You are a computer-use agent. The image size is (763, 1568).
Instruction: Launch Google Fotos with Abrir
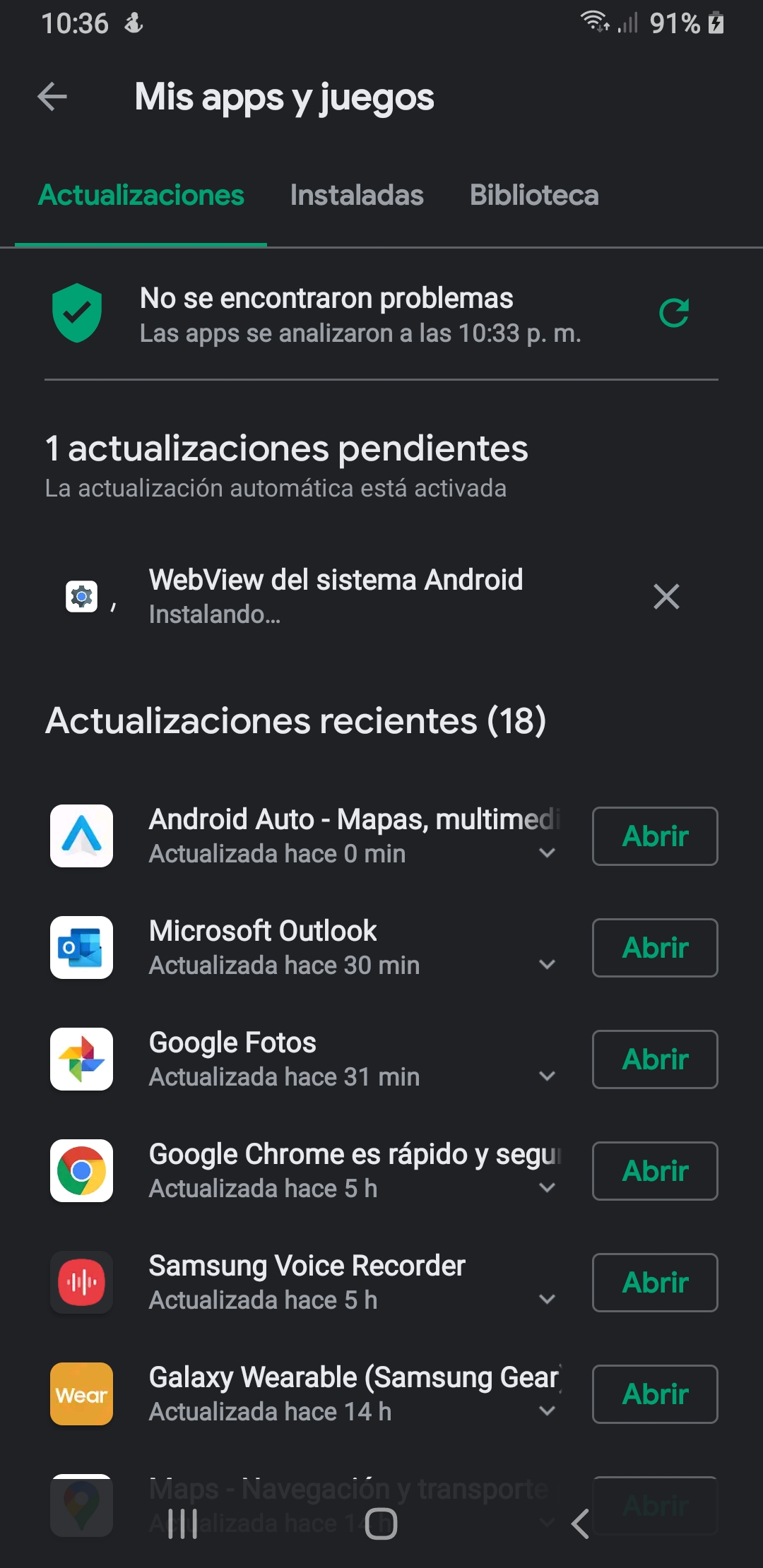pos(655,1059)
